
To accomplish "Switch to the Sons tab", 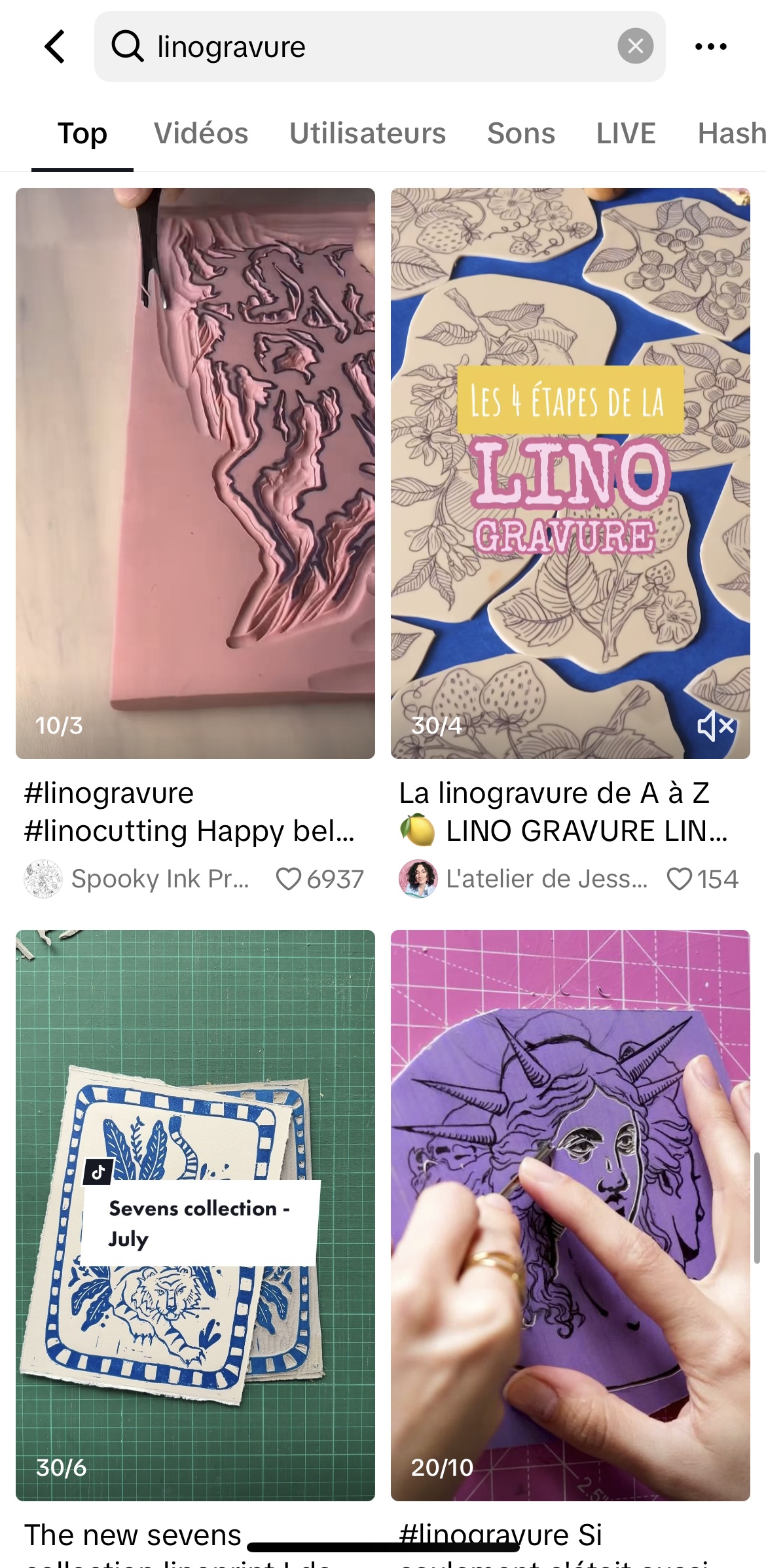I will pyautogui.click(x=520, y=134).
